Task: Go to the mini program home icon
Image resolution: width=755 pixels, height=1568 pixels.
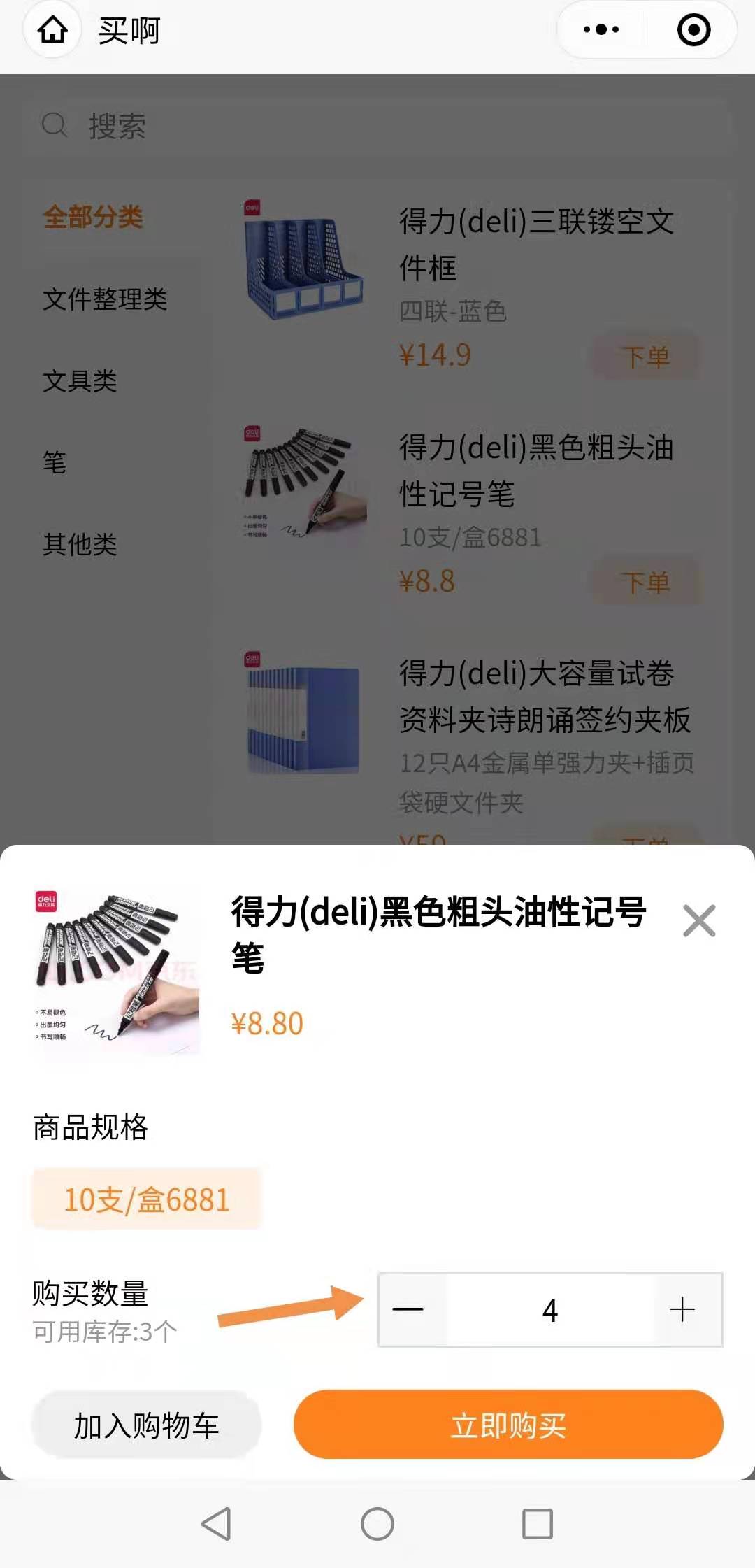Action: 52,30
